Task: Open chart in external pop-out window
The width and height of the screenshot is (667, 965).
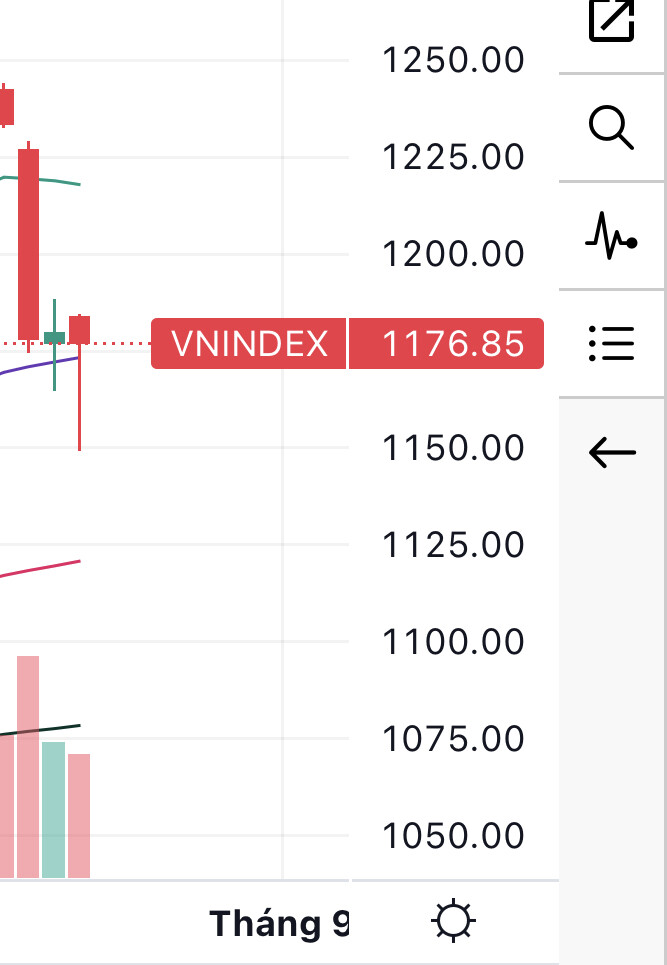Action: 612,20
